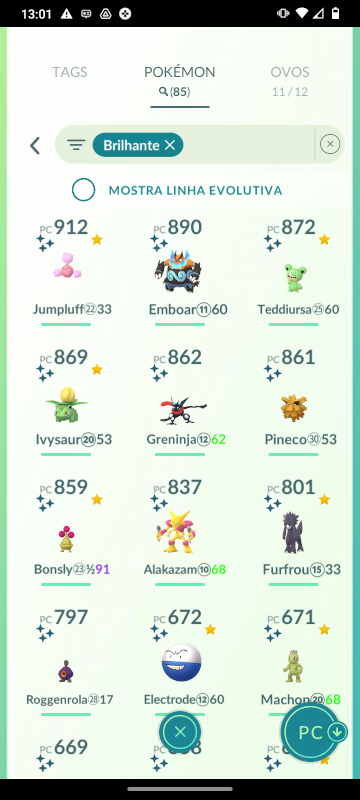The height and width of the screenshot is (800, 360).
Task: Clear the search field with the round X
Action: coord(330,144)
